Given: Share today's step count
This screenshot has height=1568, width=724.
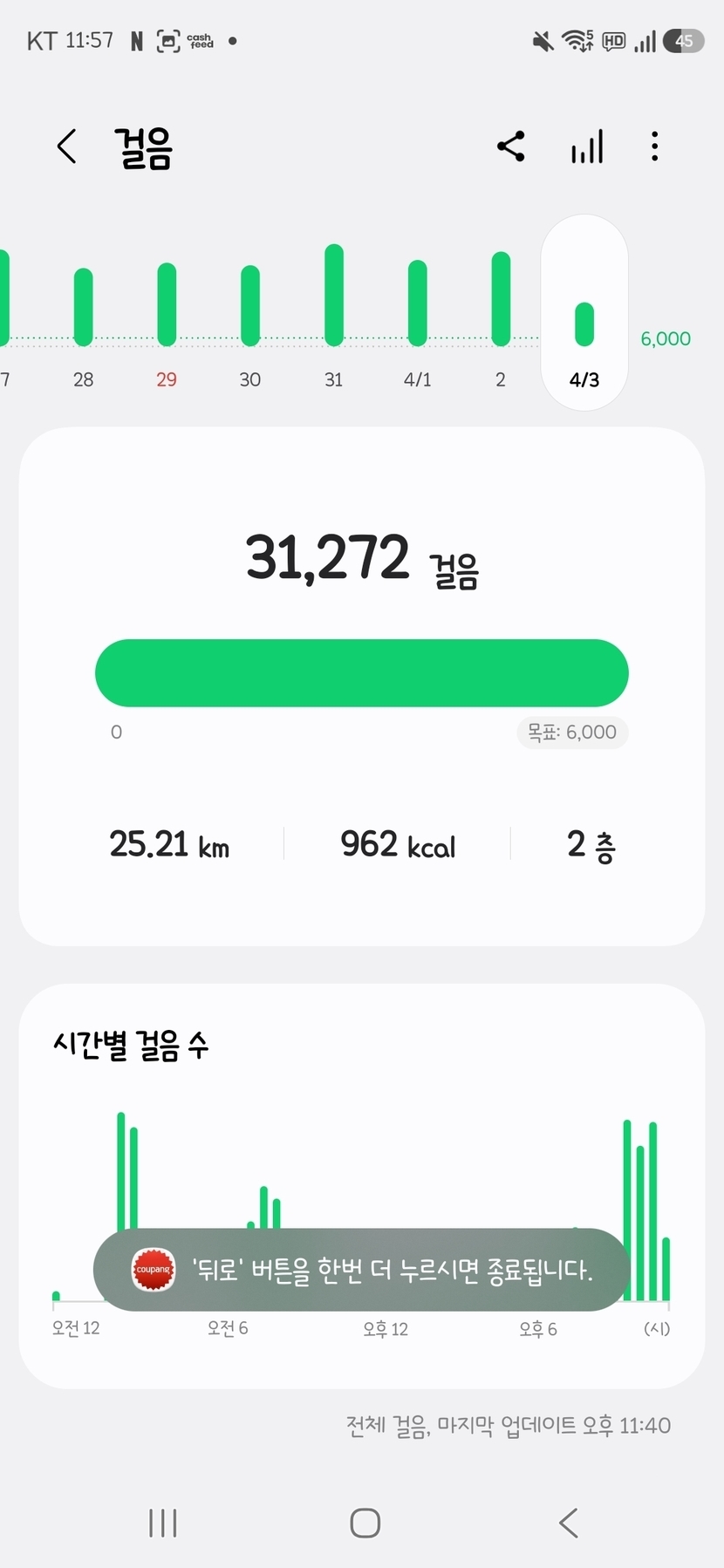Looking at the screenshot, I should coord(511,147).
